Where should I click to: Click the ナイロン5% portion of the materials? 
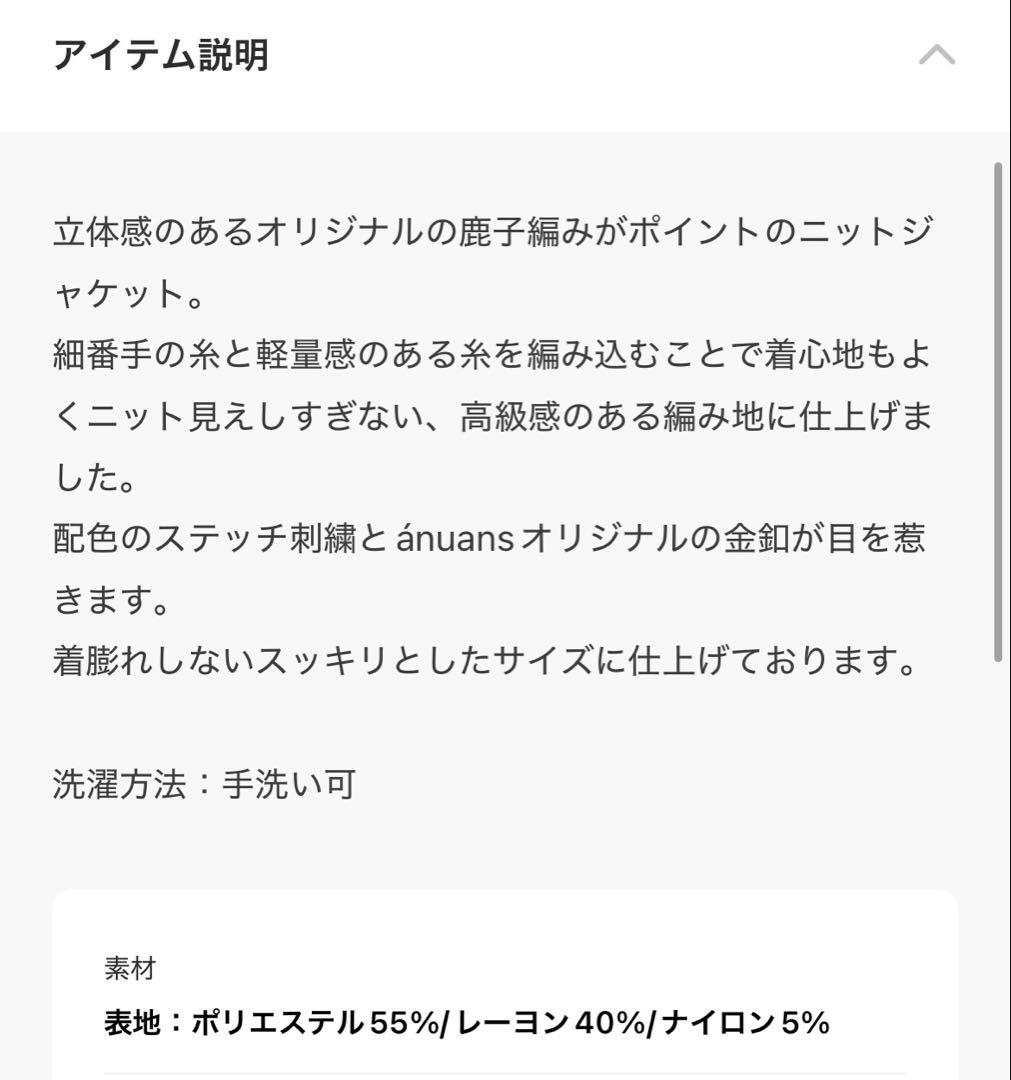745,1022
